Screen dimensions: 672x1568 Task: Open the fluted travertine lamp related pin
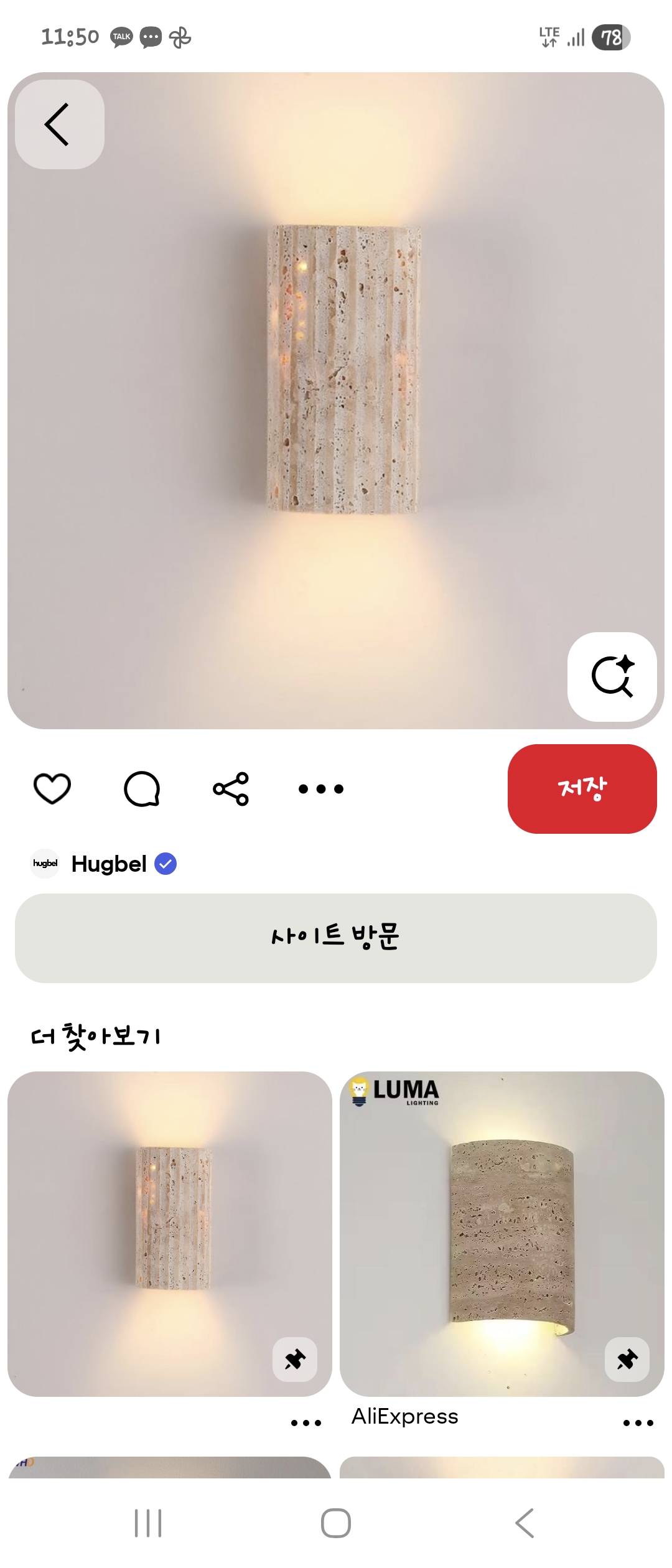tap(169, 1220)
